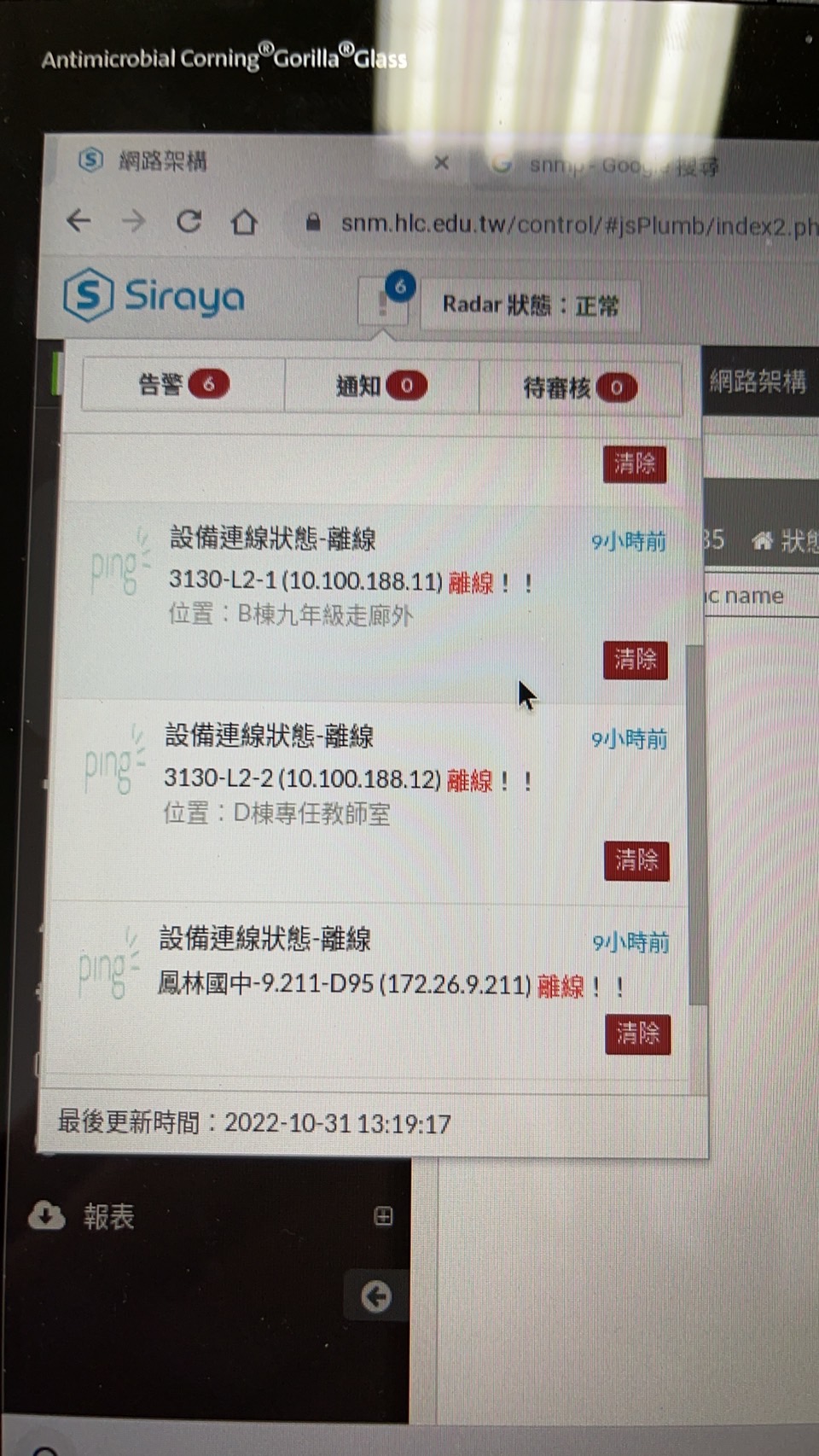The image size is (819, 1456).
Task: Tap the Radar 狀態 button
Action: 530,305
